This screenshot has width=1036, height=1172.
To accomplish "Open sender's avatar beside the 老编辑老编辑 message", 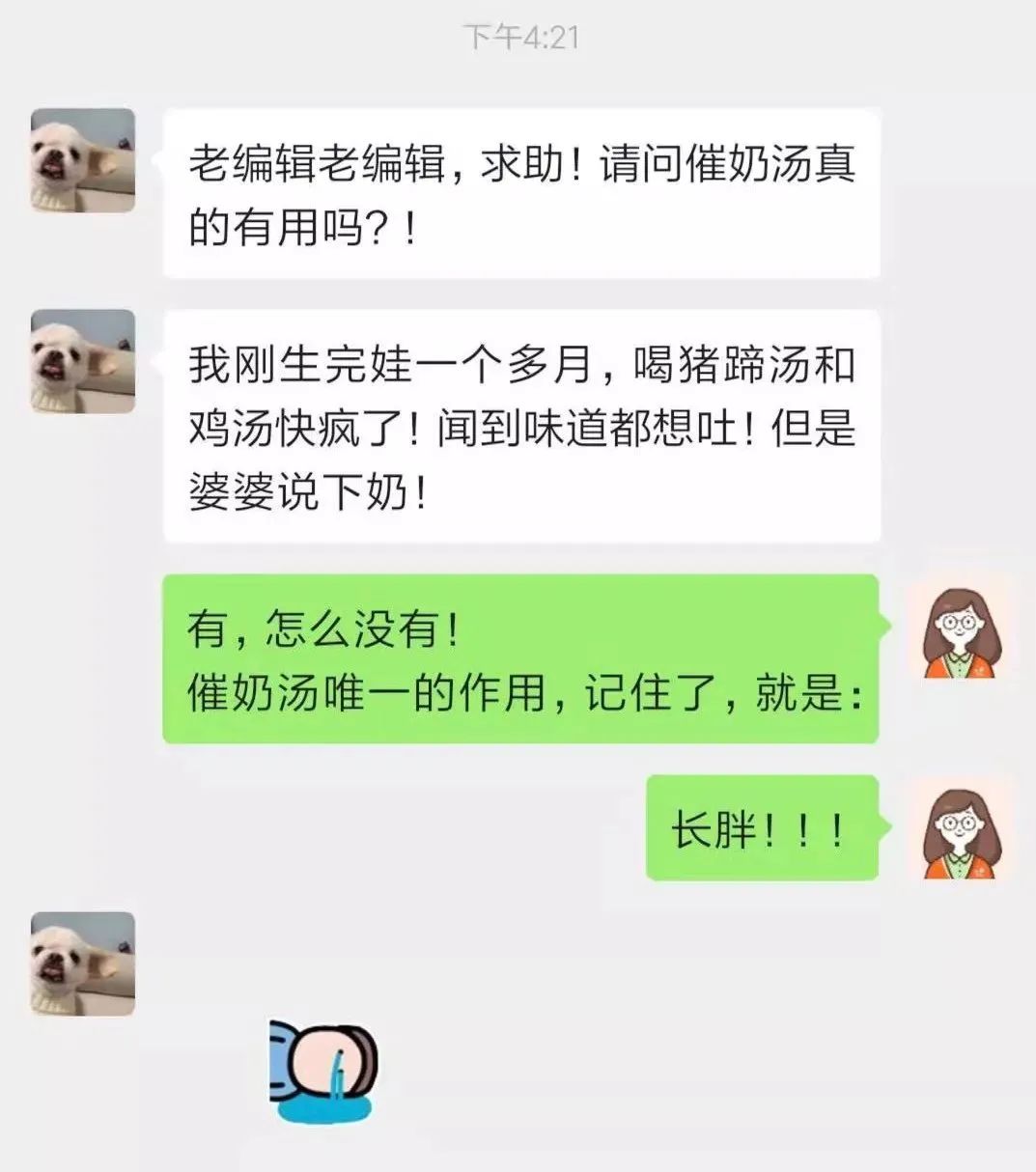I will pos(83,160).
